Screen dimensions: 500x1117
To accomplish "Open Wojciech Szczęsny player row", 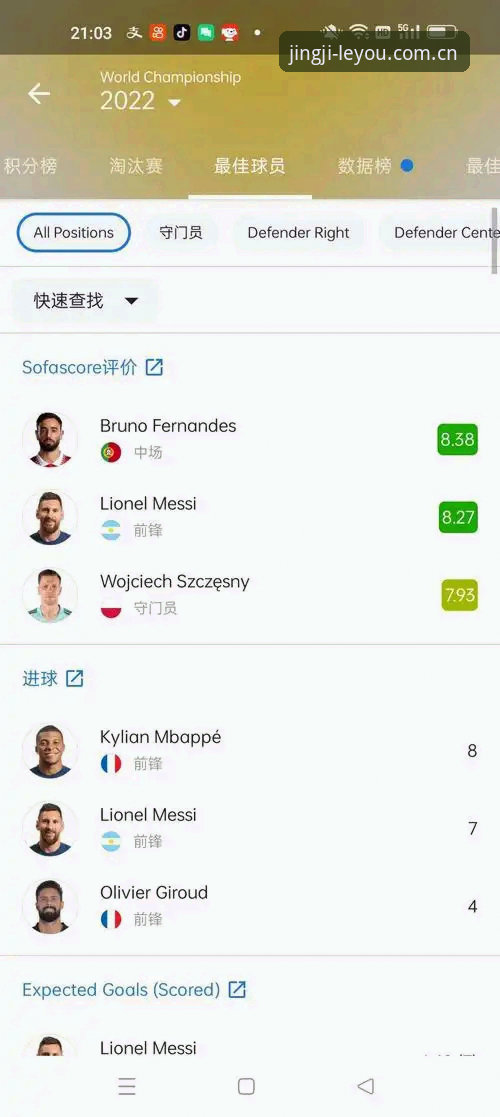I will coord(250,595).
